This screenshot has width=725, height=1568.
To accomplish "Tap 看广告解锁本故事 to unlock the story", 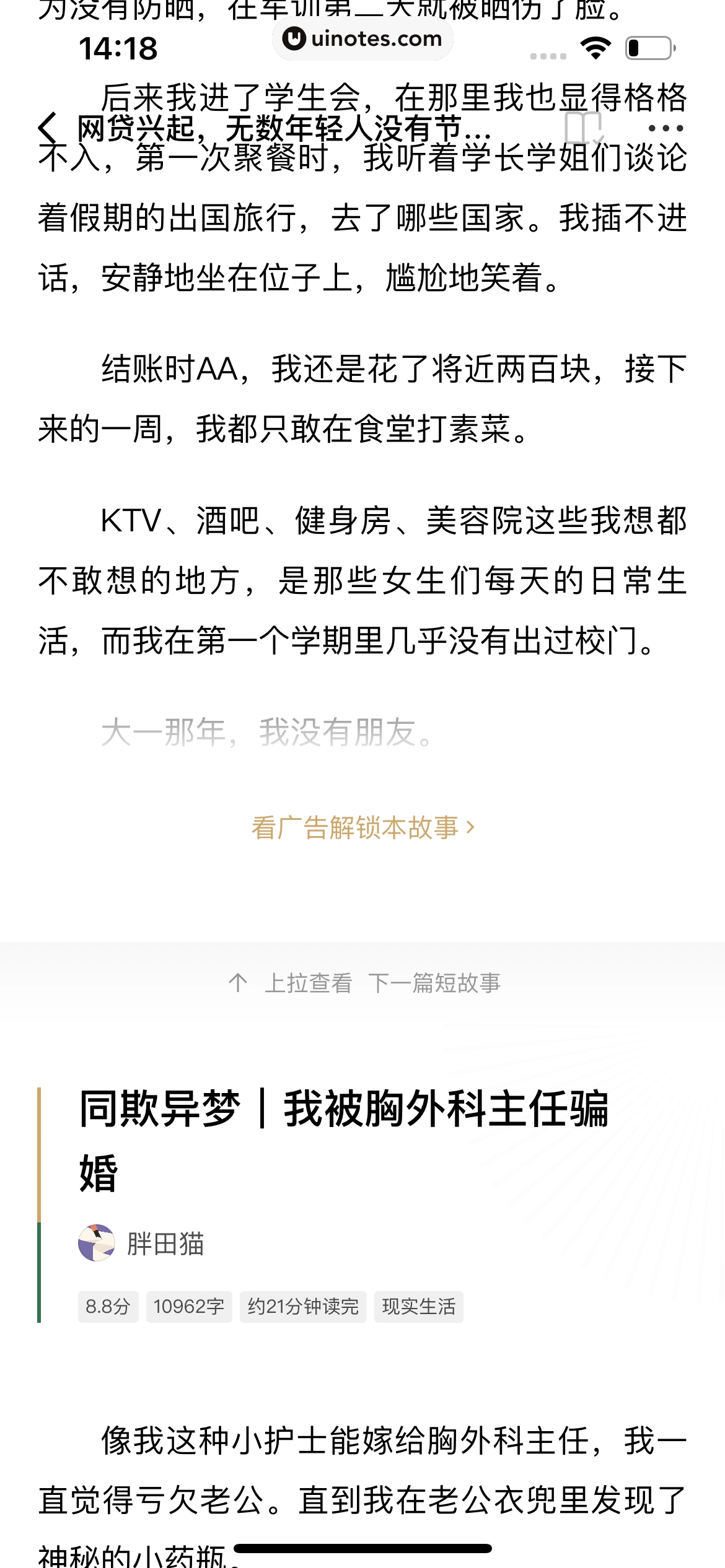I will click(x=362, y=827).
